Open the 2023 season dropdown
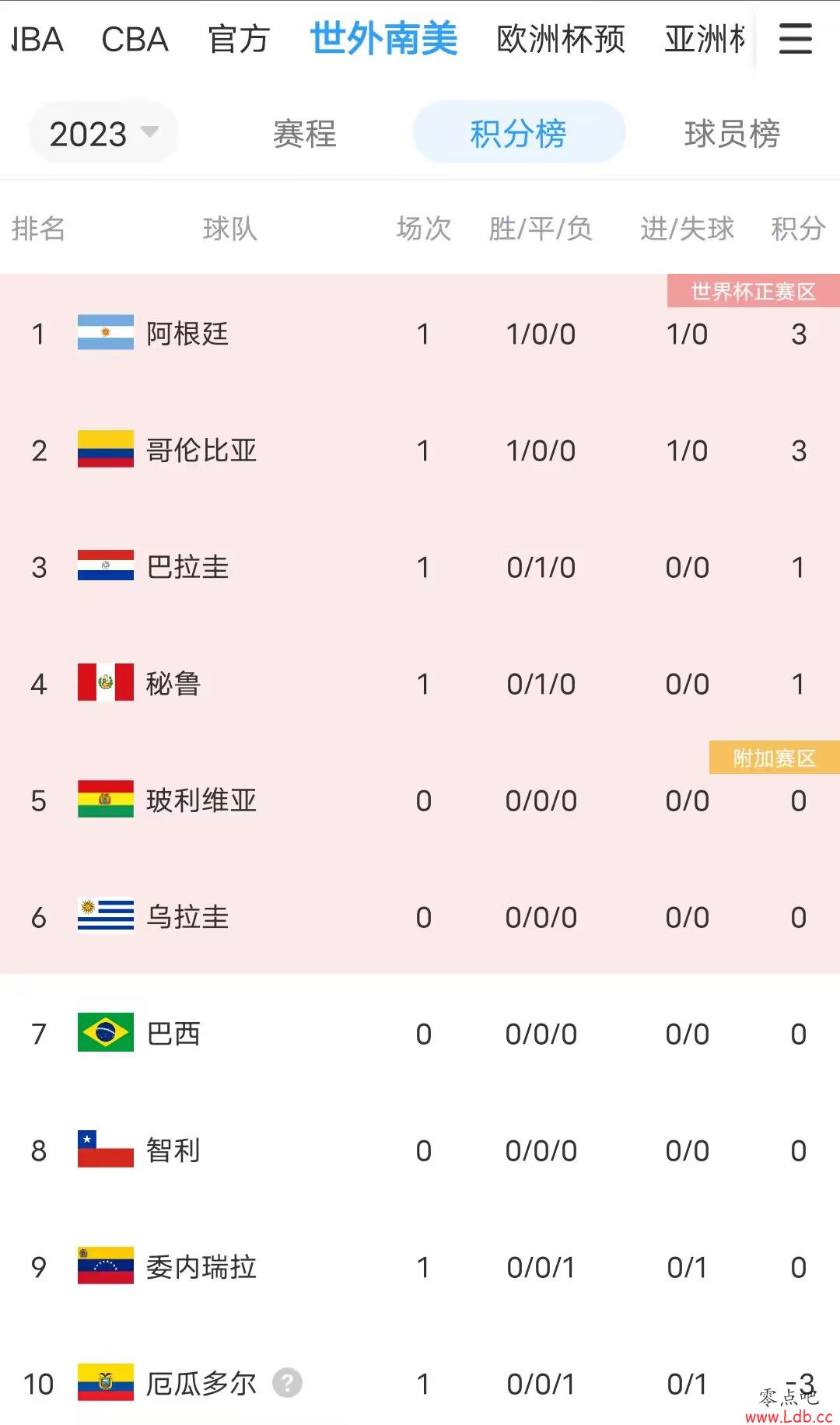This screenshot has width=840, height=1425. tap(103, 133)
